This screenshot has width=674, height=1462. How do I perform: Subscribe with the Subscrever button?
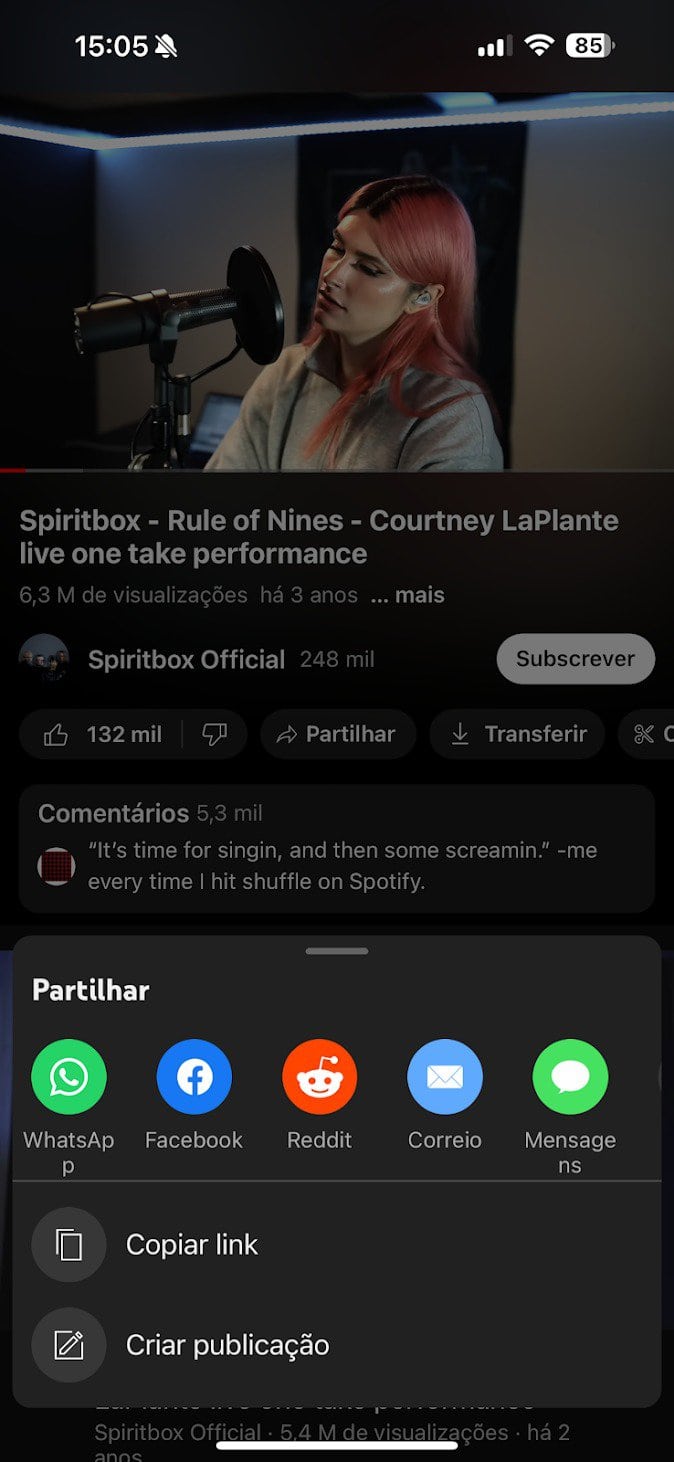coord(575,659)
